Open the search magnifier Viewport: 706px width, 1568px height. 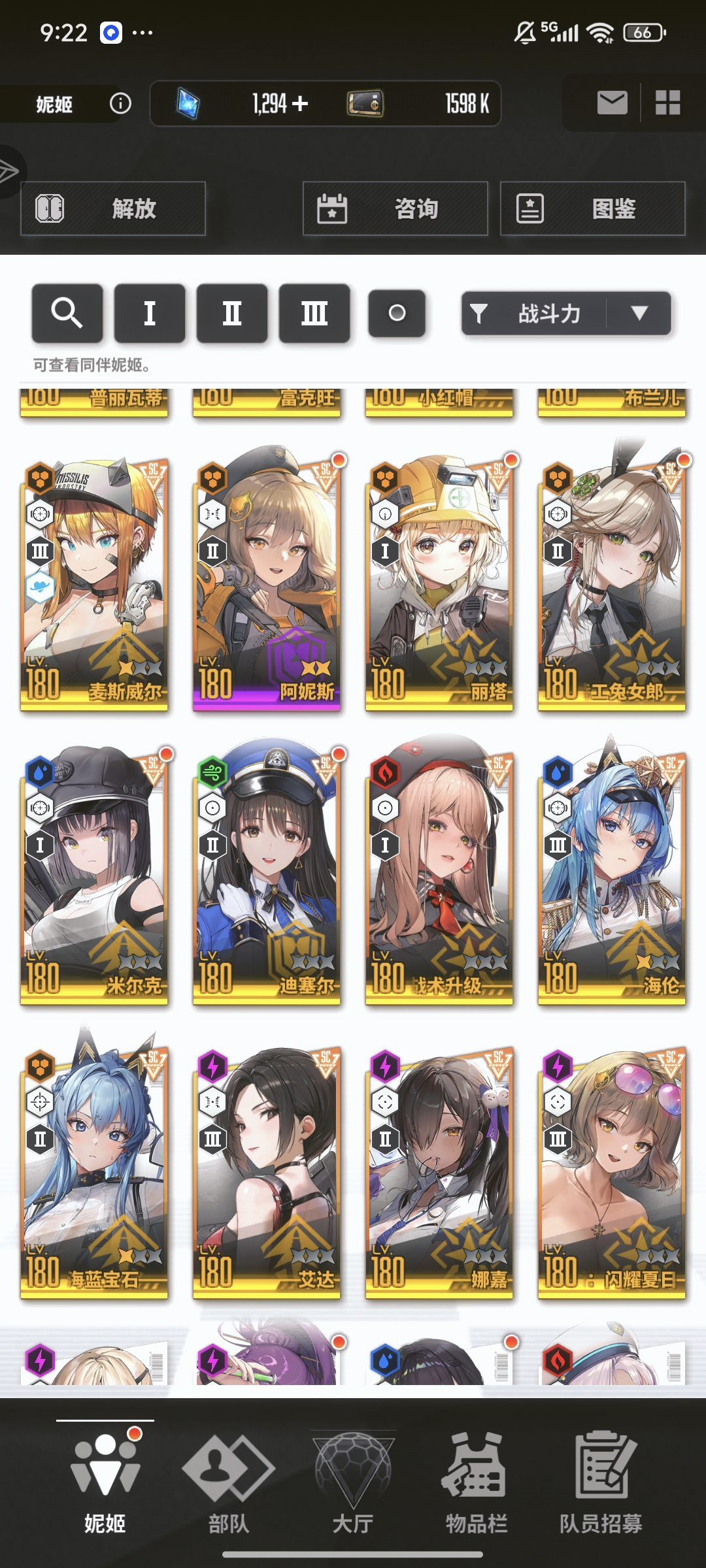(67, 314)
